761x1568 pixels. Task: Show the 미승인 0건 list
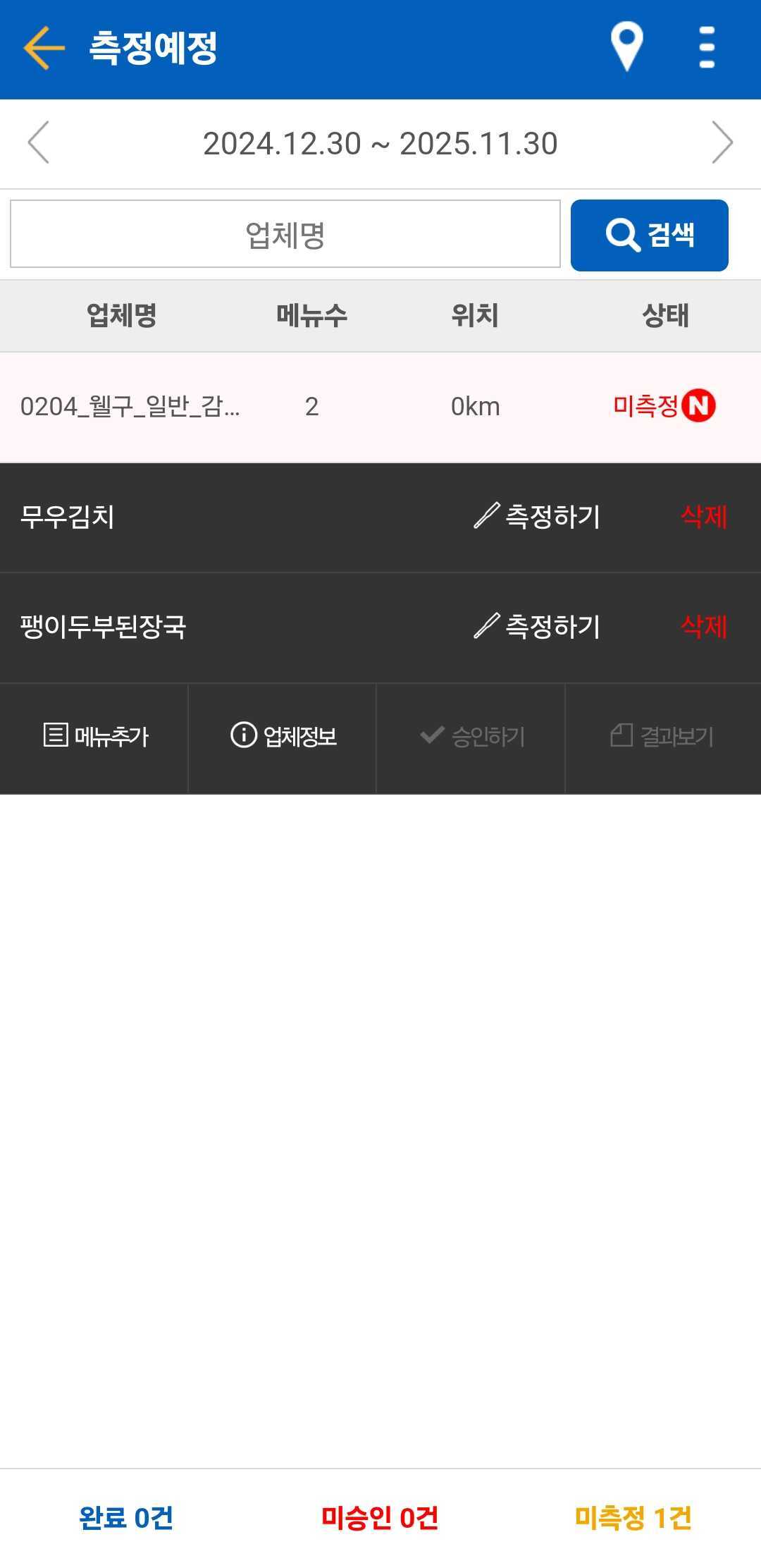tap(380, 1518)
